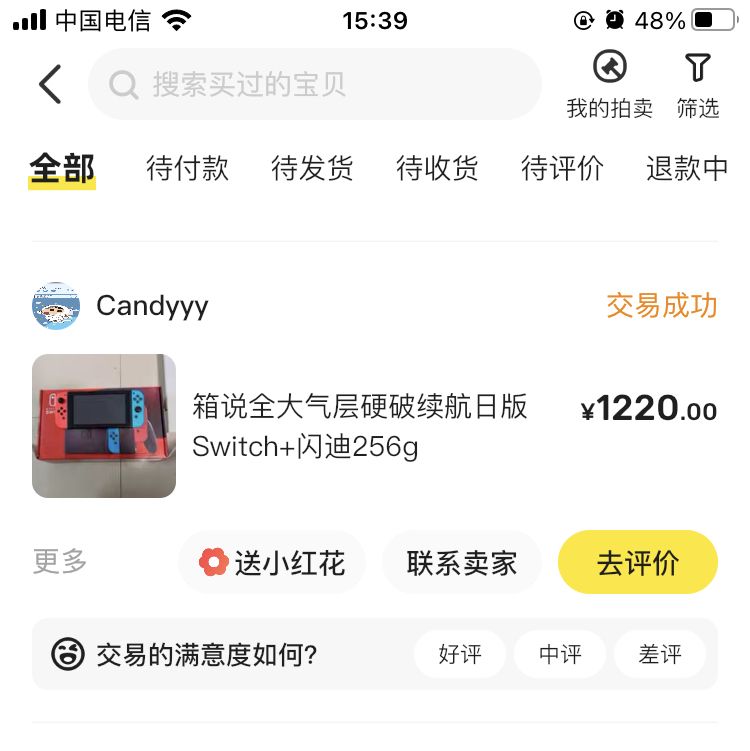Tap the 去评价 yellow button
The width and height of the screenshot is (750, 751).
[x=637, y=562]
